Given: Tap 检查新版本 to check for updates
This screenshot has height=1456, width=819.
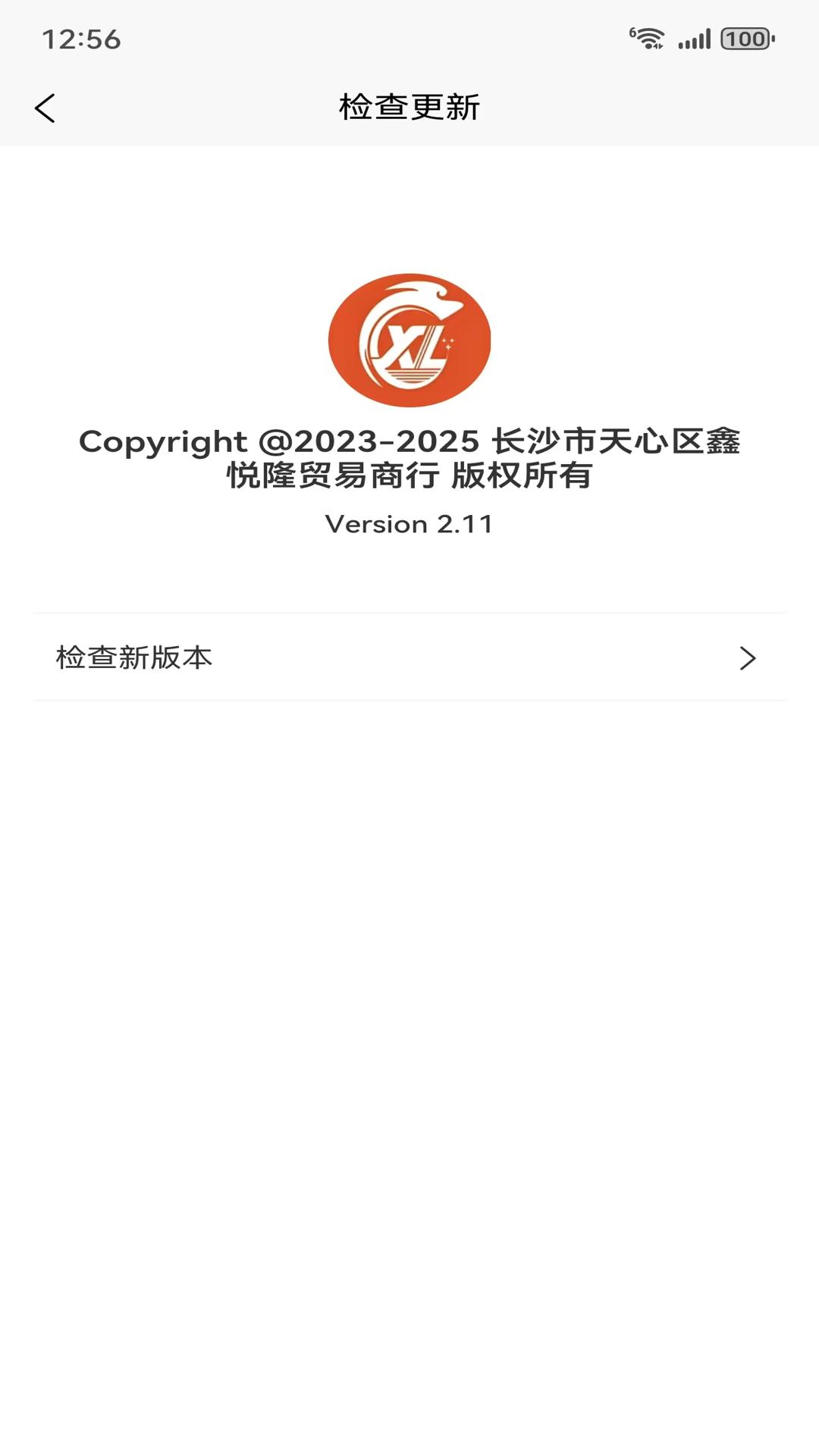Looking at the screenshot, I should (133, 659).
